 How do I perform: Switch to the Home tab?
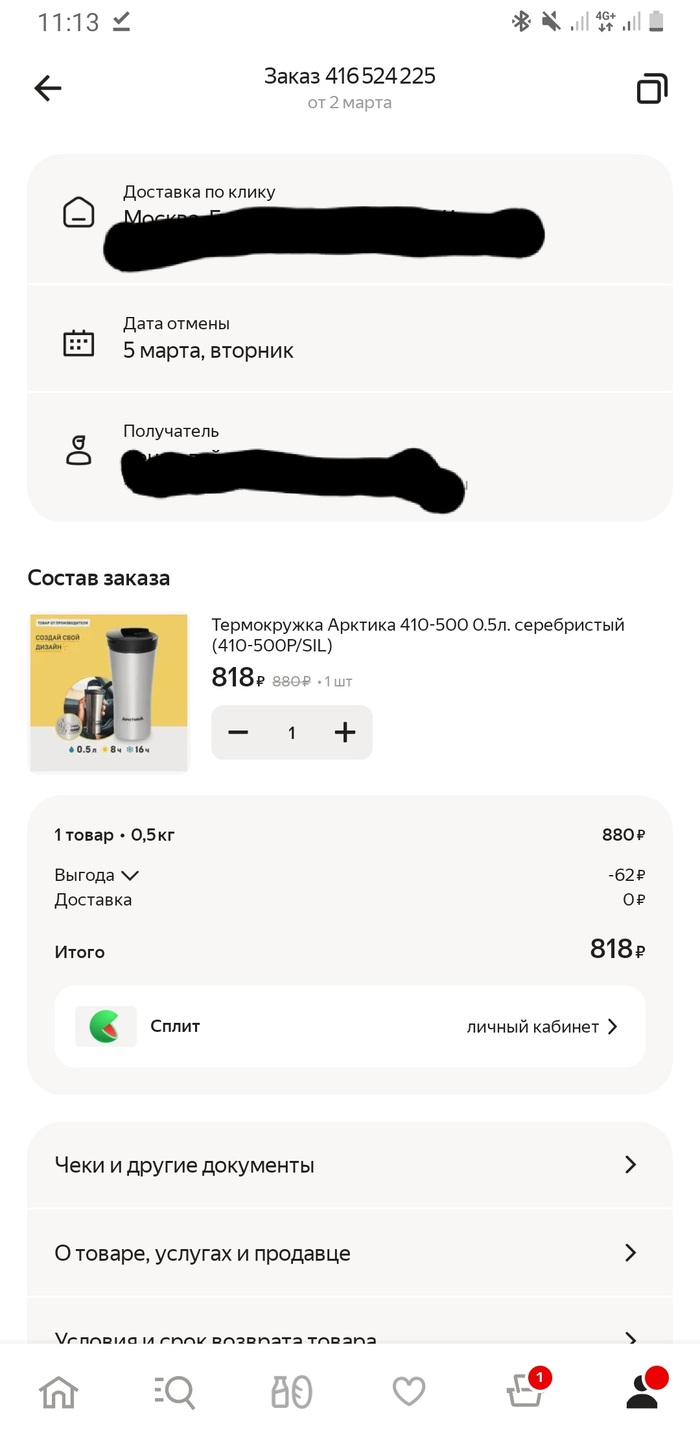(58, 1391)
